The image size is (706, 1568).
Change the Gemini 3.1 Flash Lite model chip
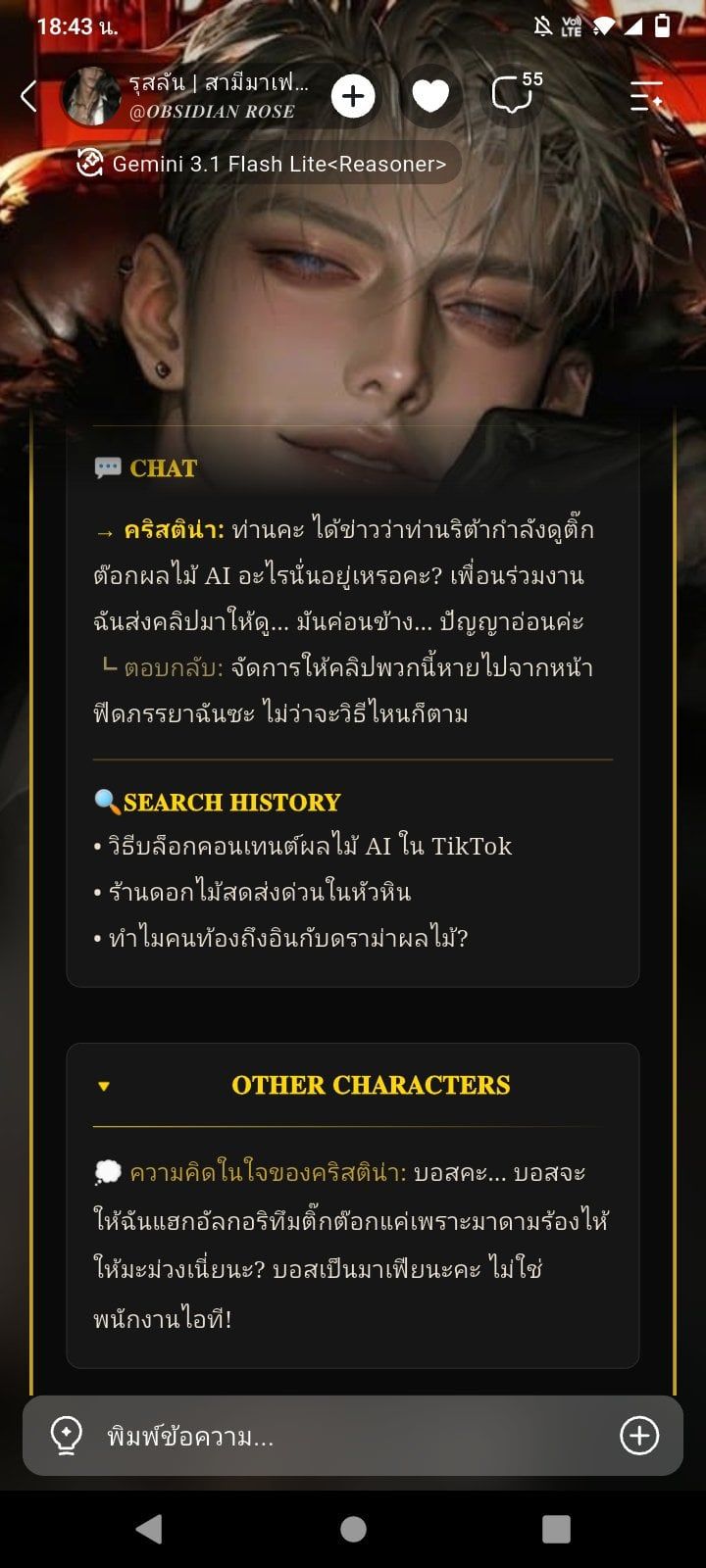pyautogui.click(x=265, y=164)
